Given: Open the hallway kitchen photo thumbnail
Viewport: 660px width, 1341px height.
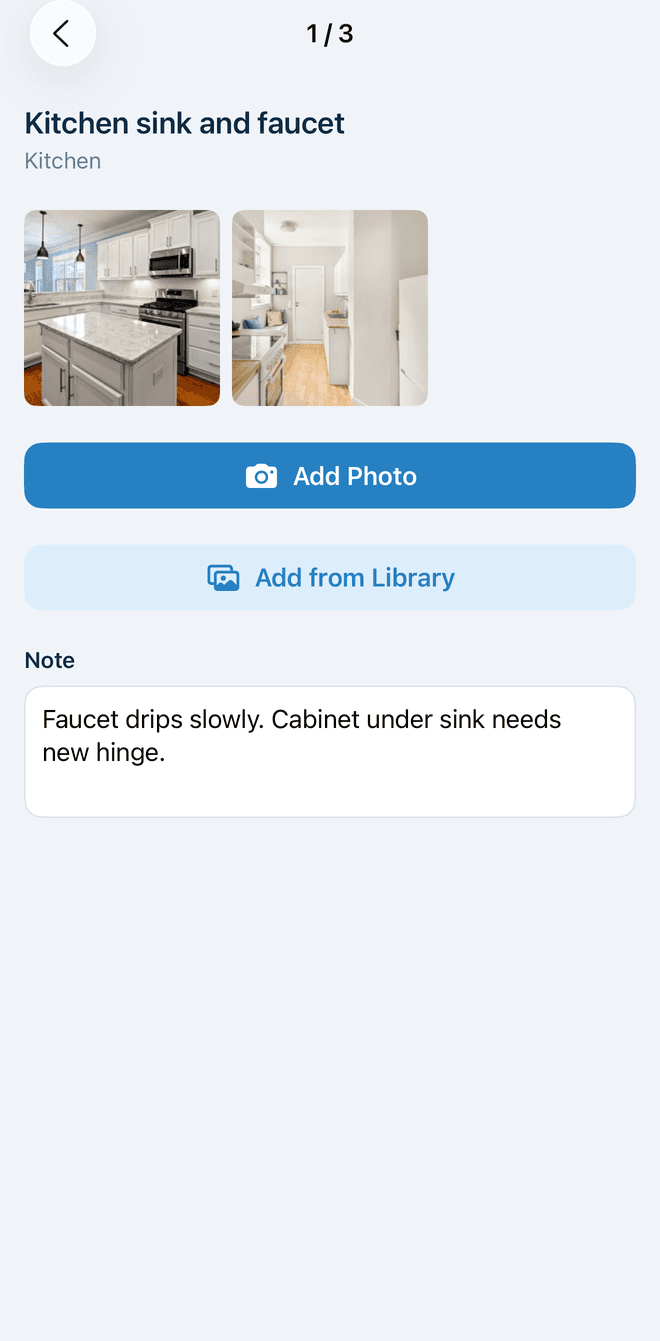Looking at the screenshot, I should point(330,308).
